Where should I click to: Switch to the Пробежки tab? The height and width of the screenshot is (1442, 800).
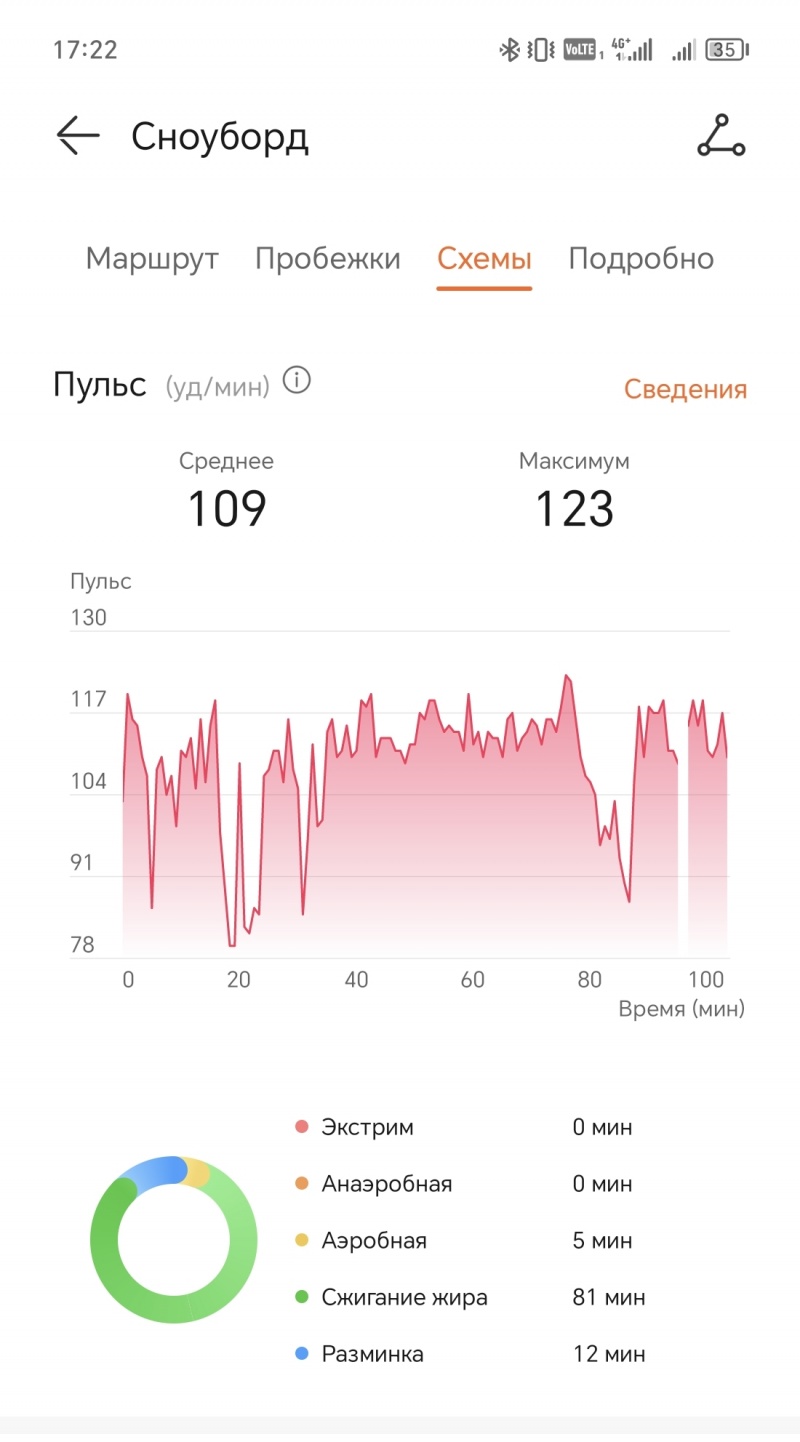click(x=327, y=259)
